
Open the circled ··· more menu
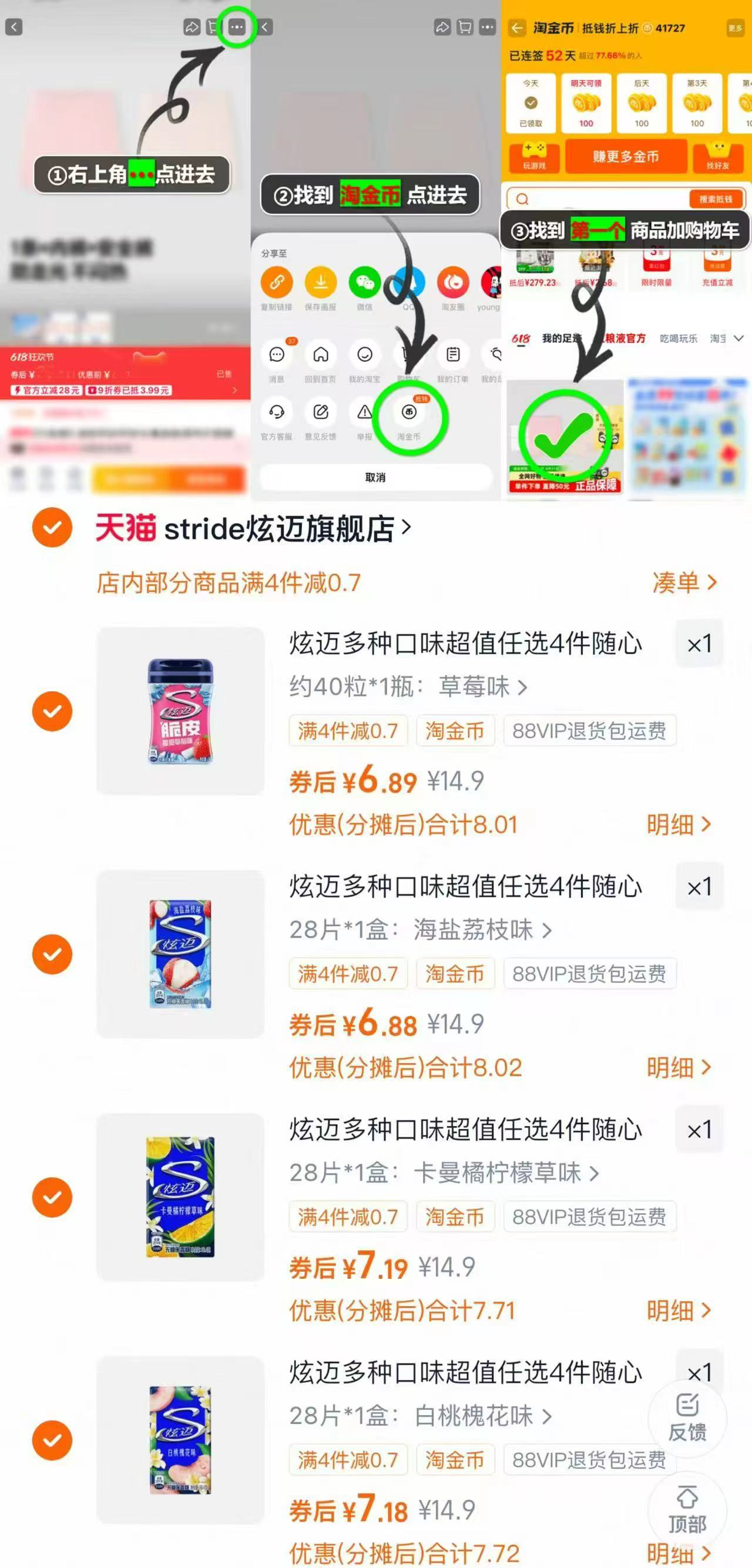237,28
